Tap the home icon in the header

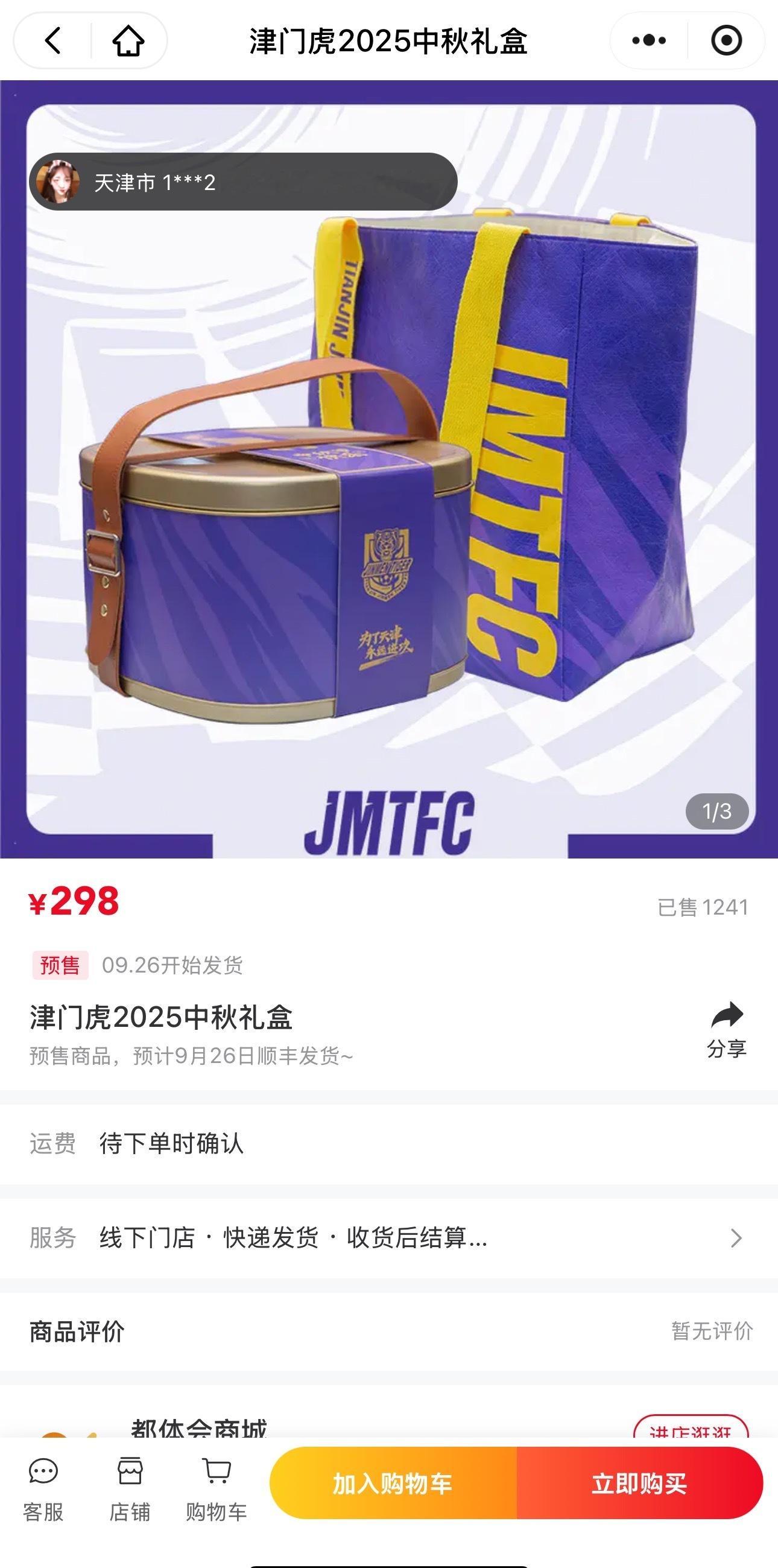click(128, 41)
